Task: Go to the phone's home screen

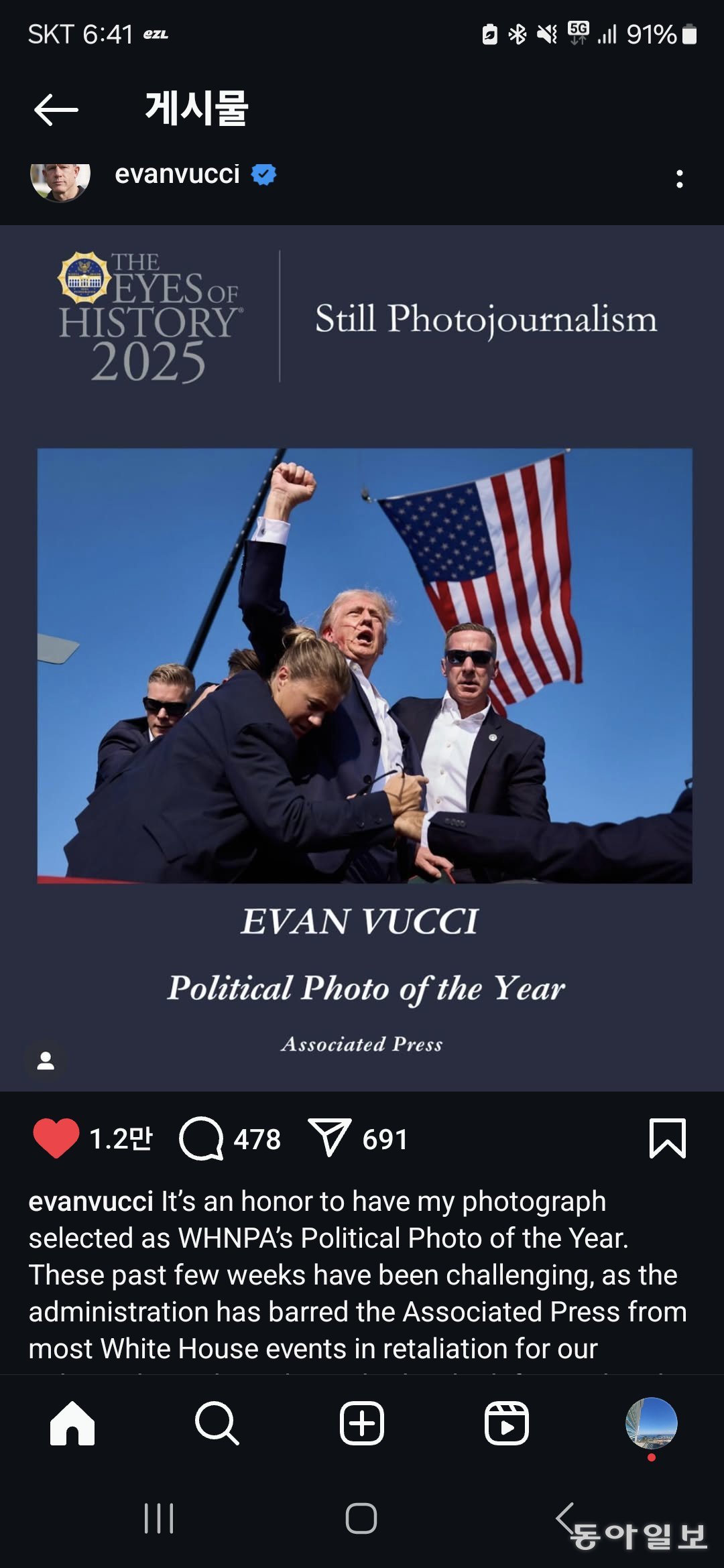Action: [361, 1518]
